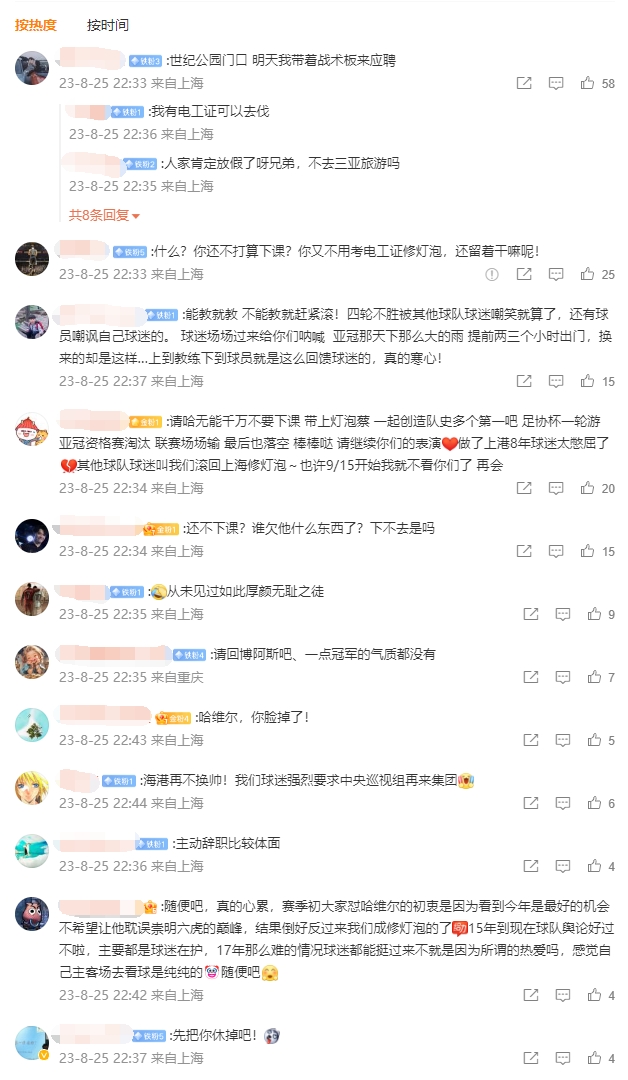Open avatar of the 世纪公园门口 commenter

point(32,68)
